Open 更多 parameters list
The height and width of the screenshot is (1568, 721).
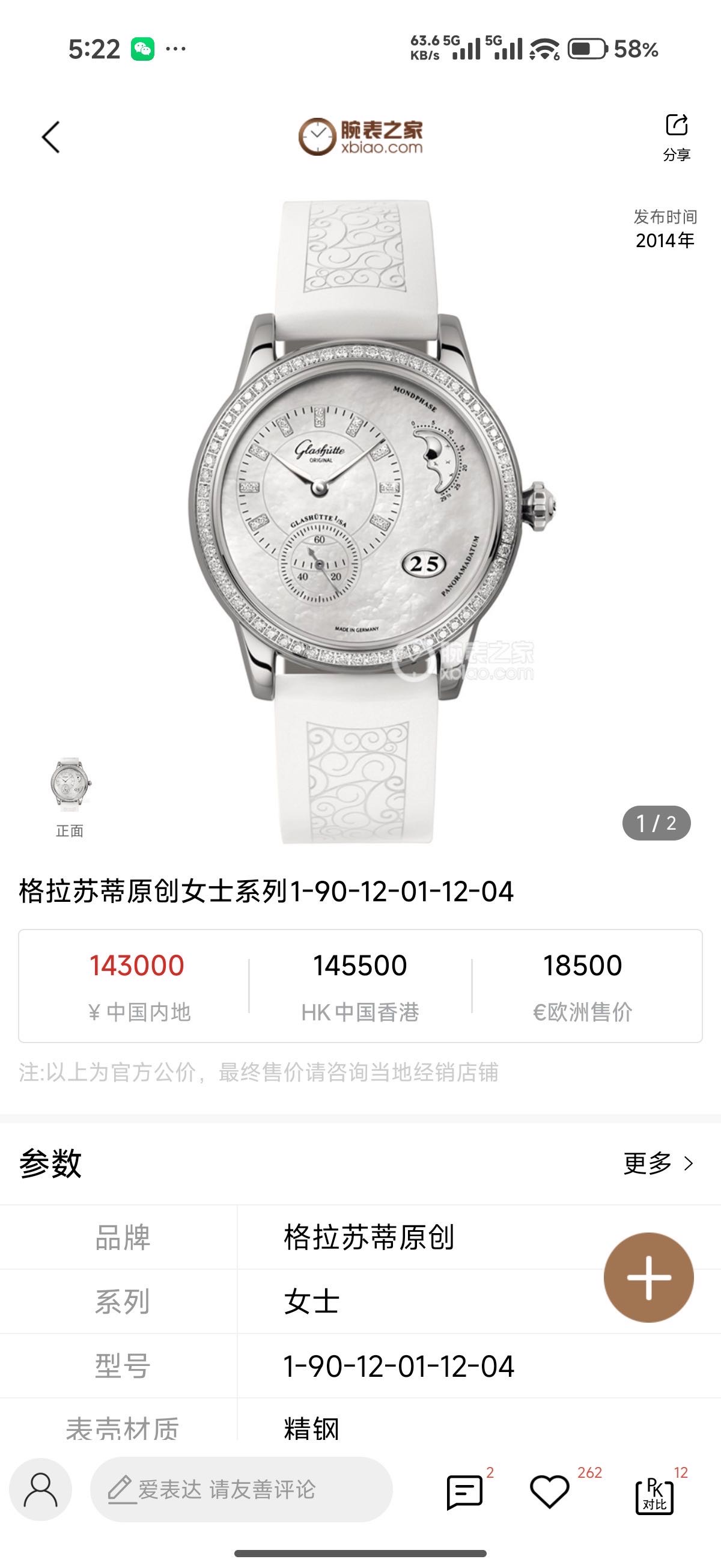659,1163
